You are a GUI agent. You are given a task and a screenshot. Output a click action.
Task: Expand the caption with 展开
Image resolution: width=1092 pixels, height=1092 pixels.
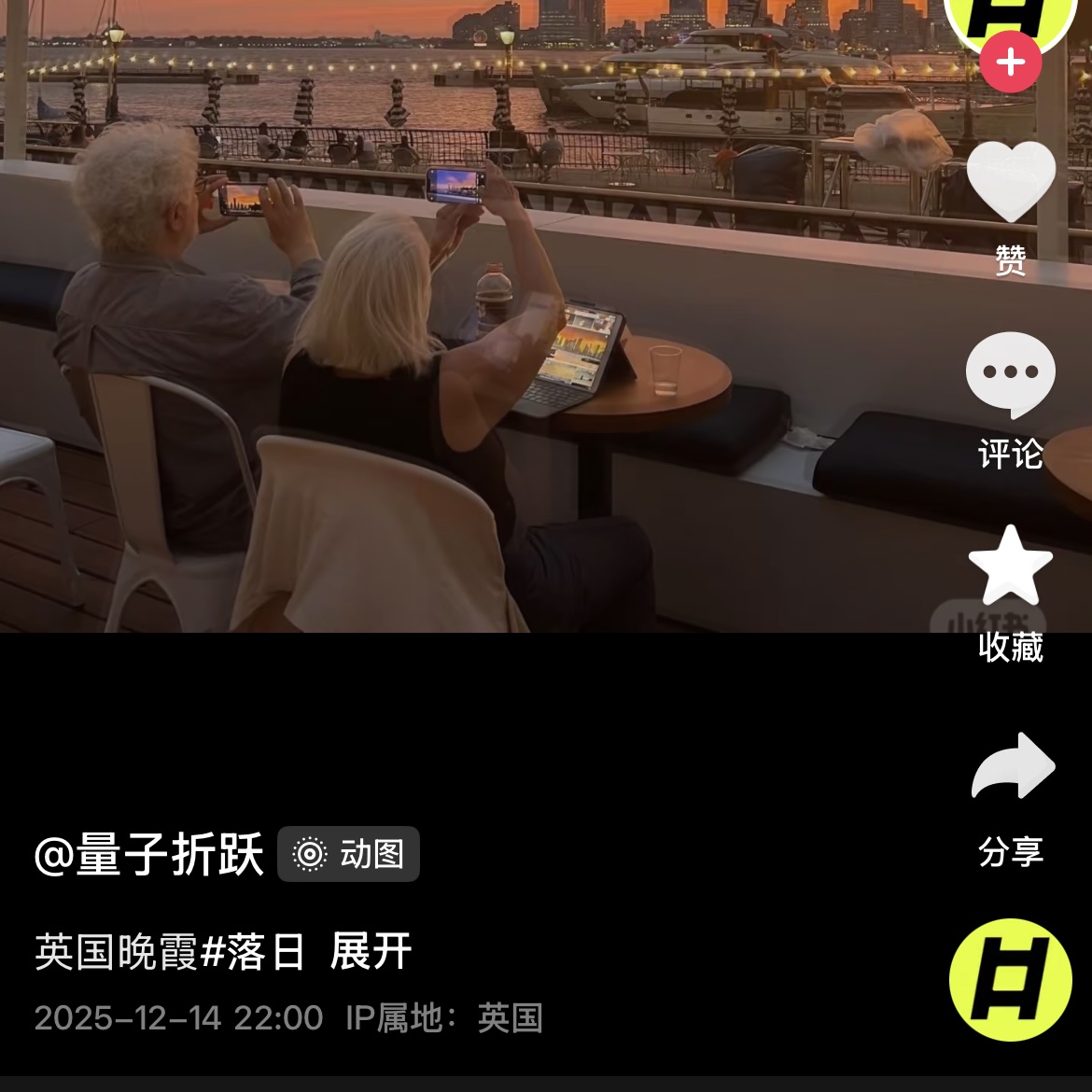click(x=371, y=952)
